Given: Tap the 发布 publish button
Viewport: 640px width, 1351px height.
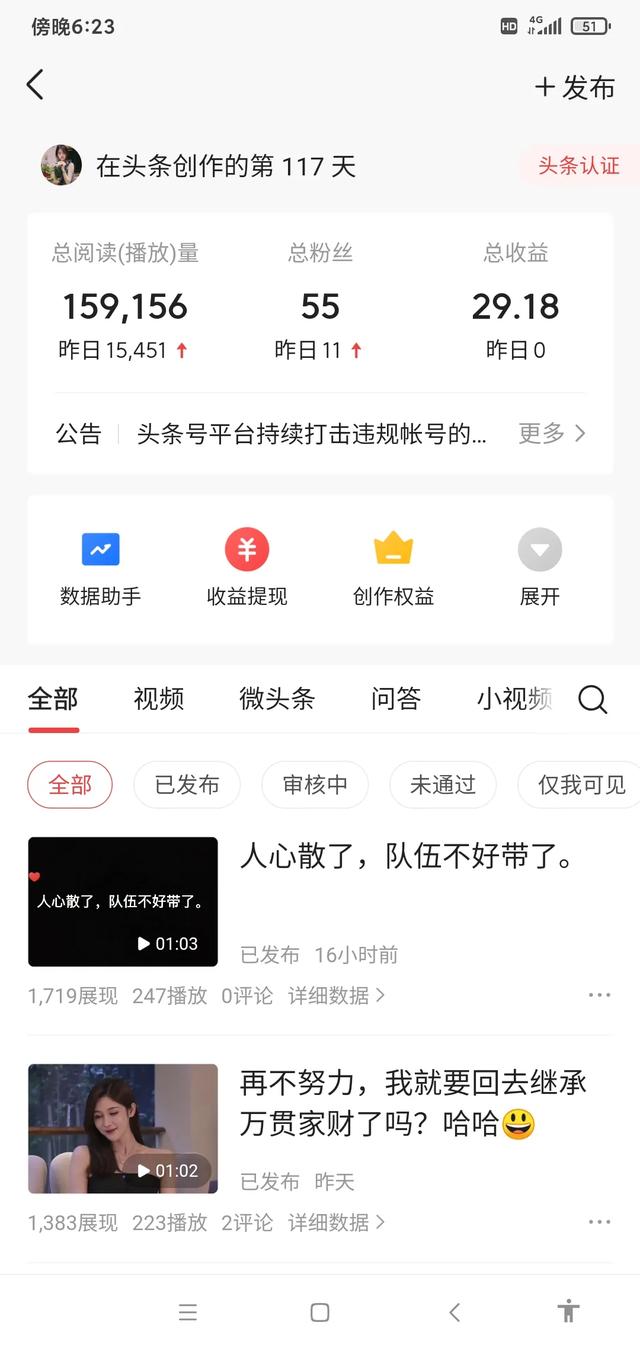Looking at the screenshot, I should pos(575,88).
